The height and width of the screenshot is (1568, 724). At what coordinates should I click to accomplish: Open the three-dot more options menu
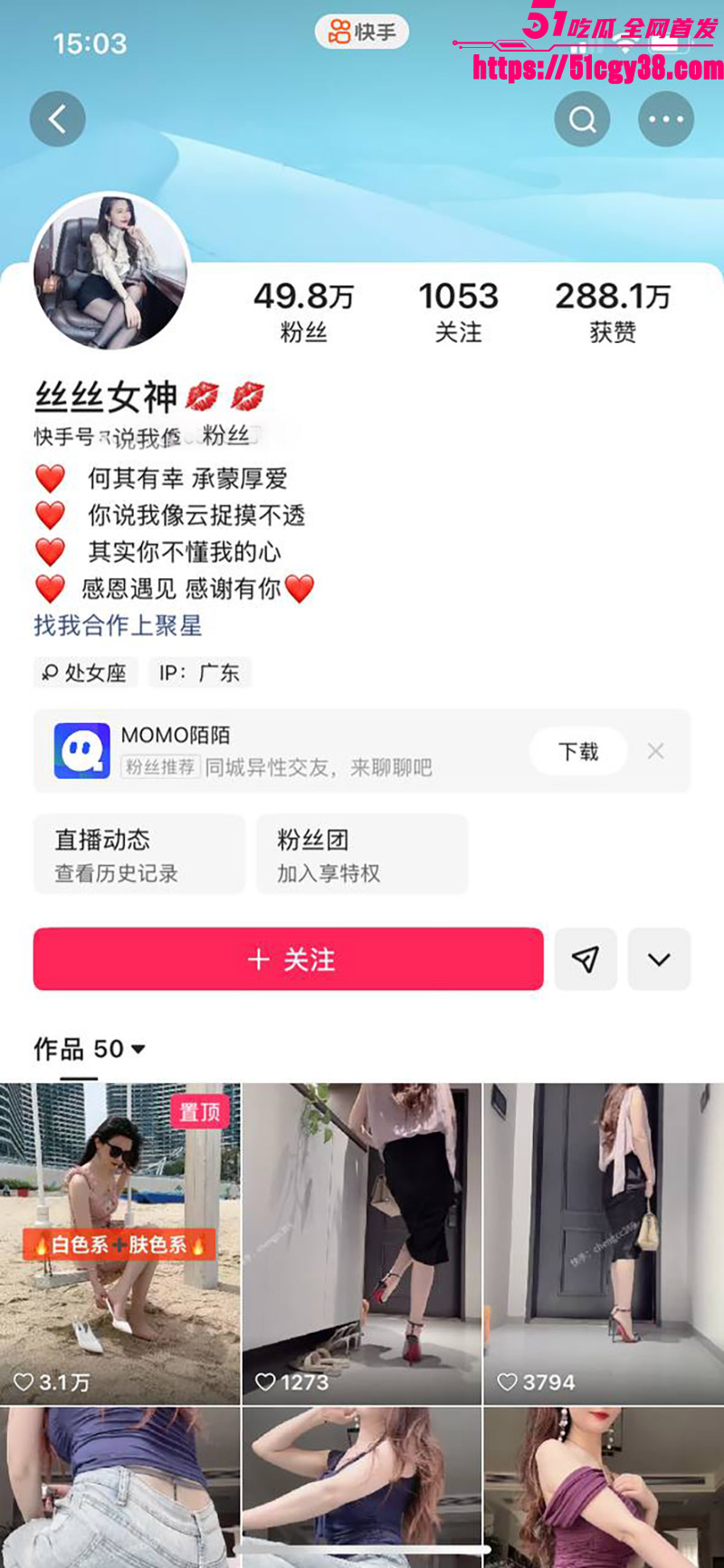(x=666, y=119)
